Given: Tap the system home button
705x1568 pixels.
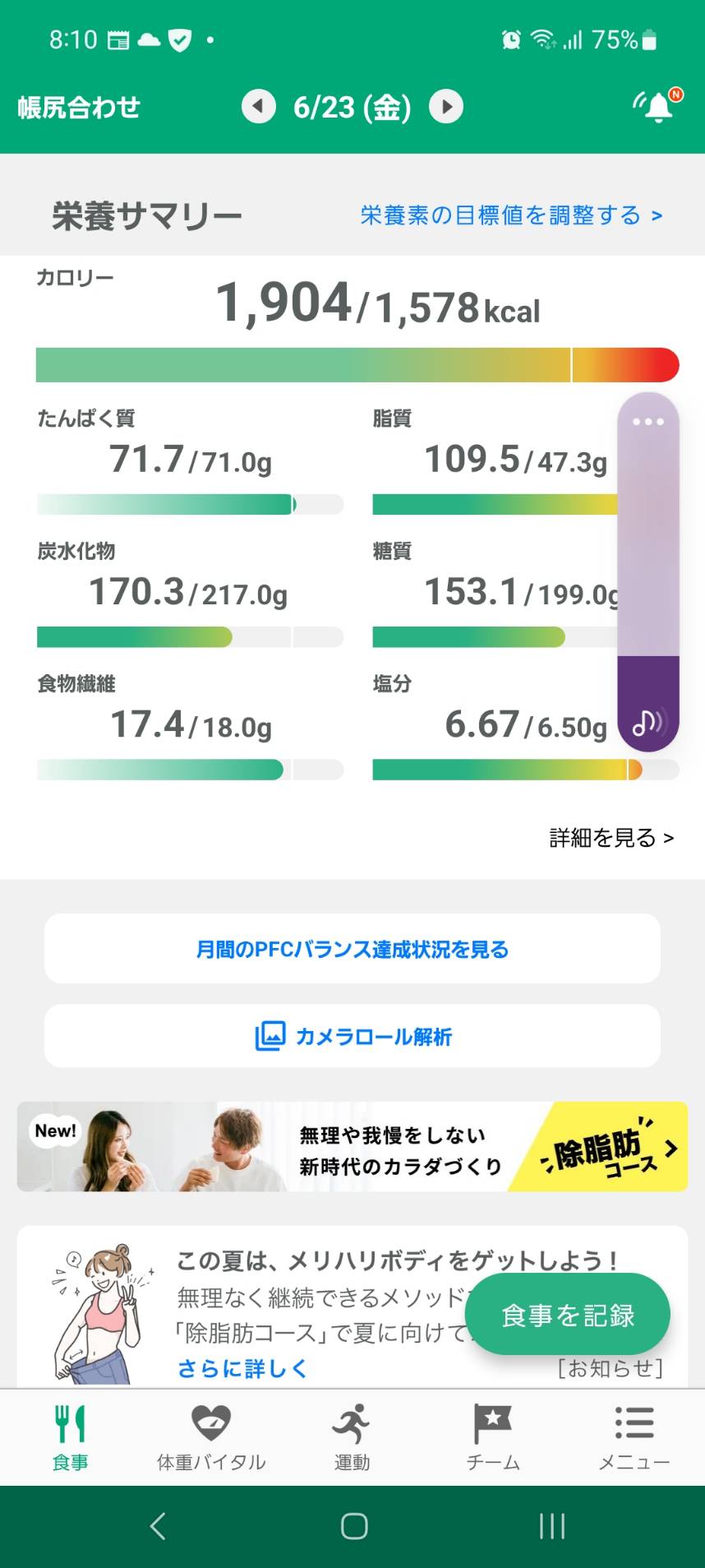Looking at the screenshot, I should [x=353, y=1526].
